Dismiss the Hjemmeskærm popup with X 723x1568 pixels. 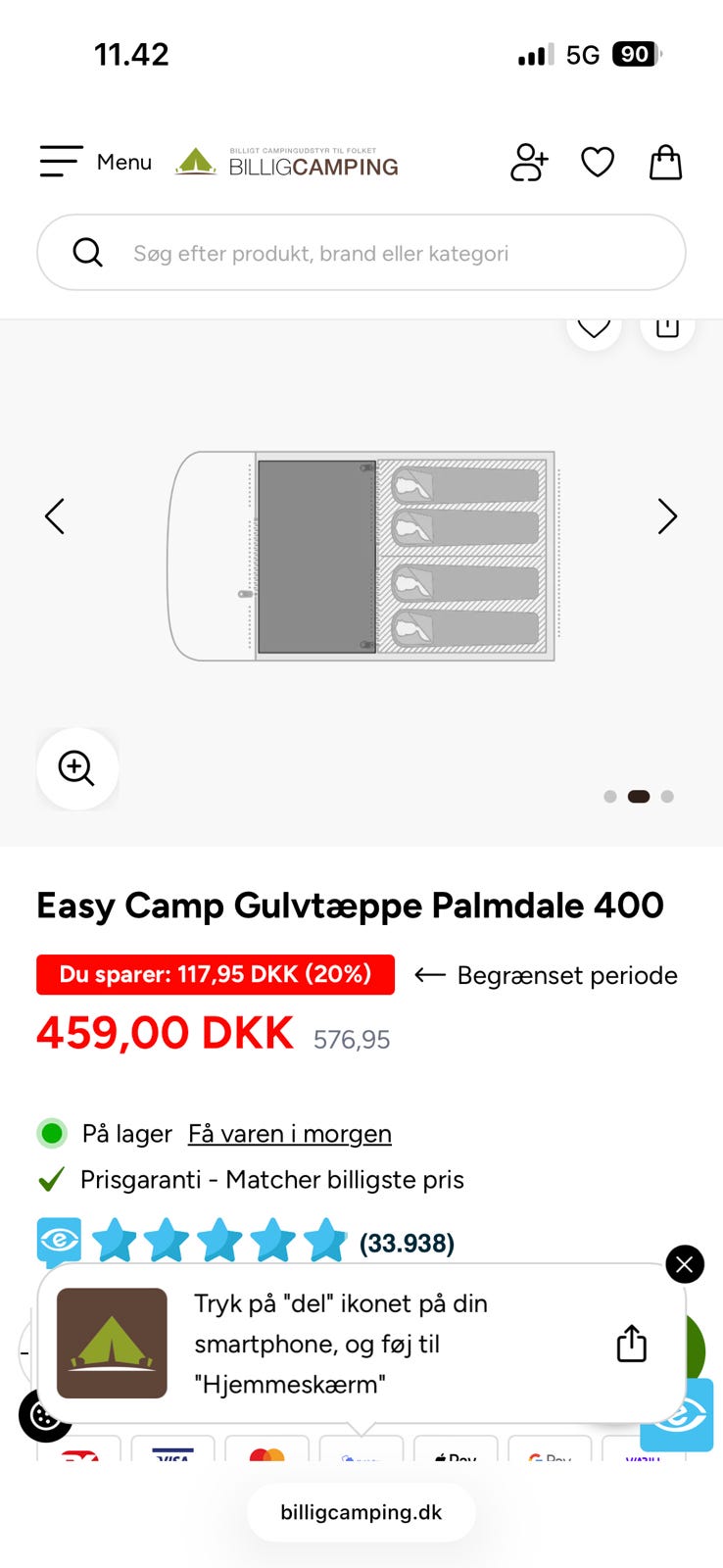pos(684,1264)
